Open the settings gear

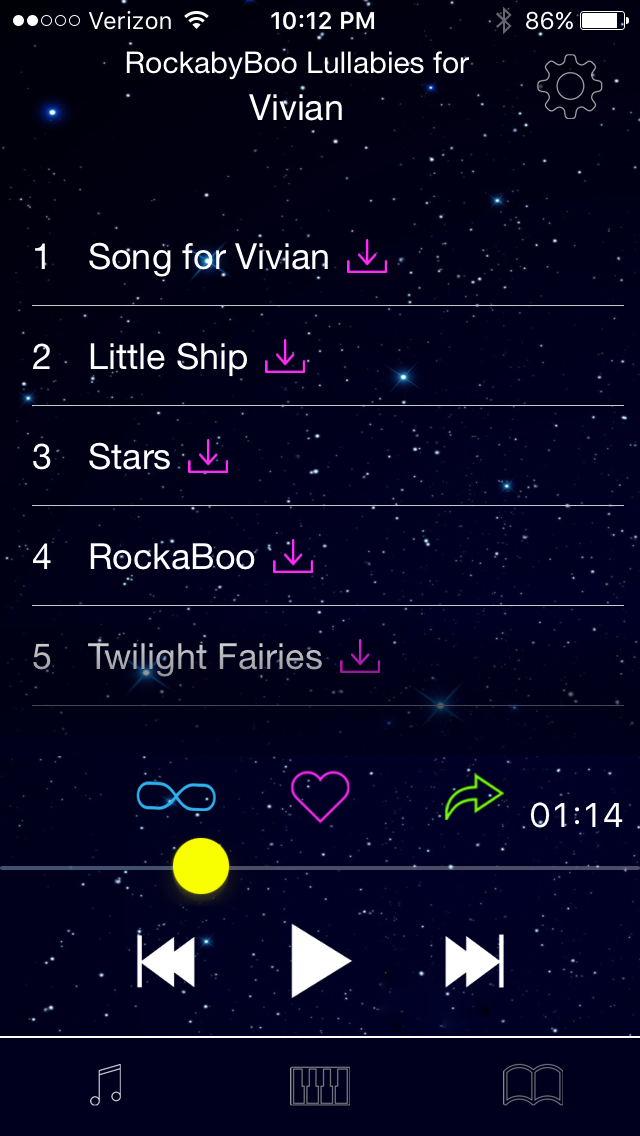pyautogui.click(x=570, y=85)
